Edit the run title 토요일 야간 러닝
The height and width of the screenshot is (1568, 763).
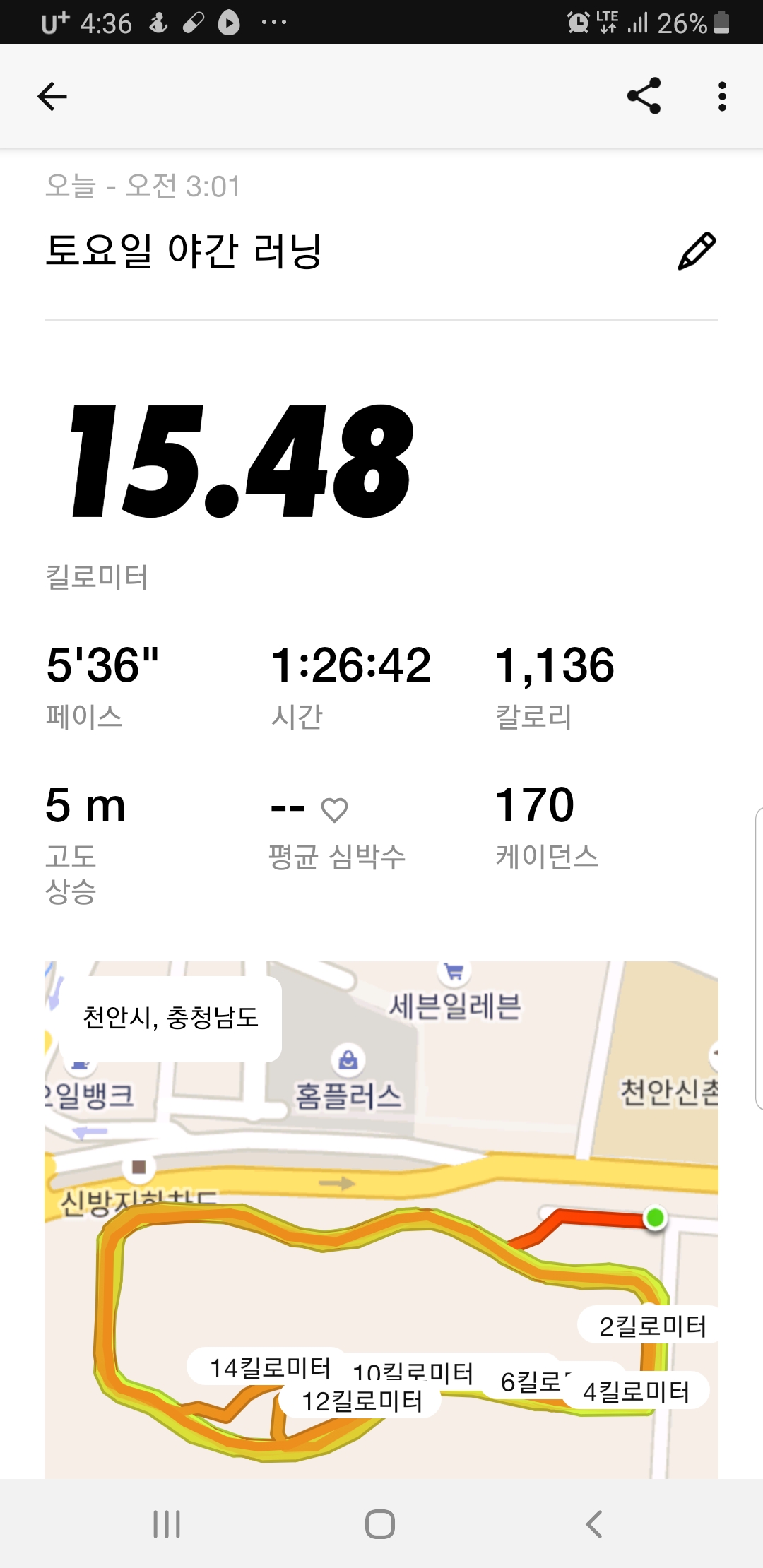tap(697, 250)
